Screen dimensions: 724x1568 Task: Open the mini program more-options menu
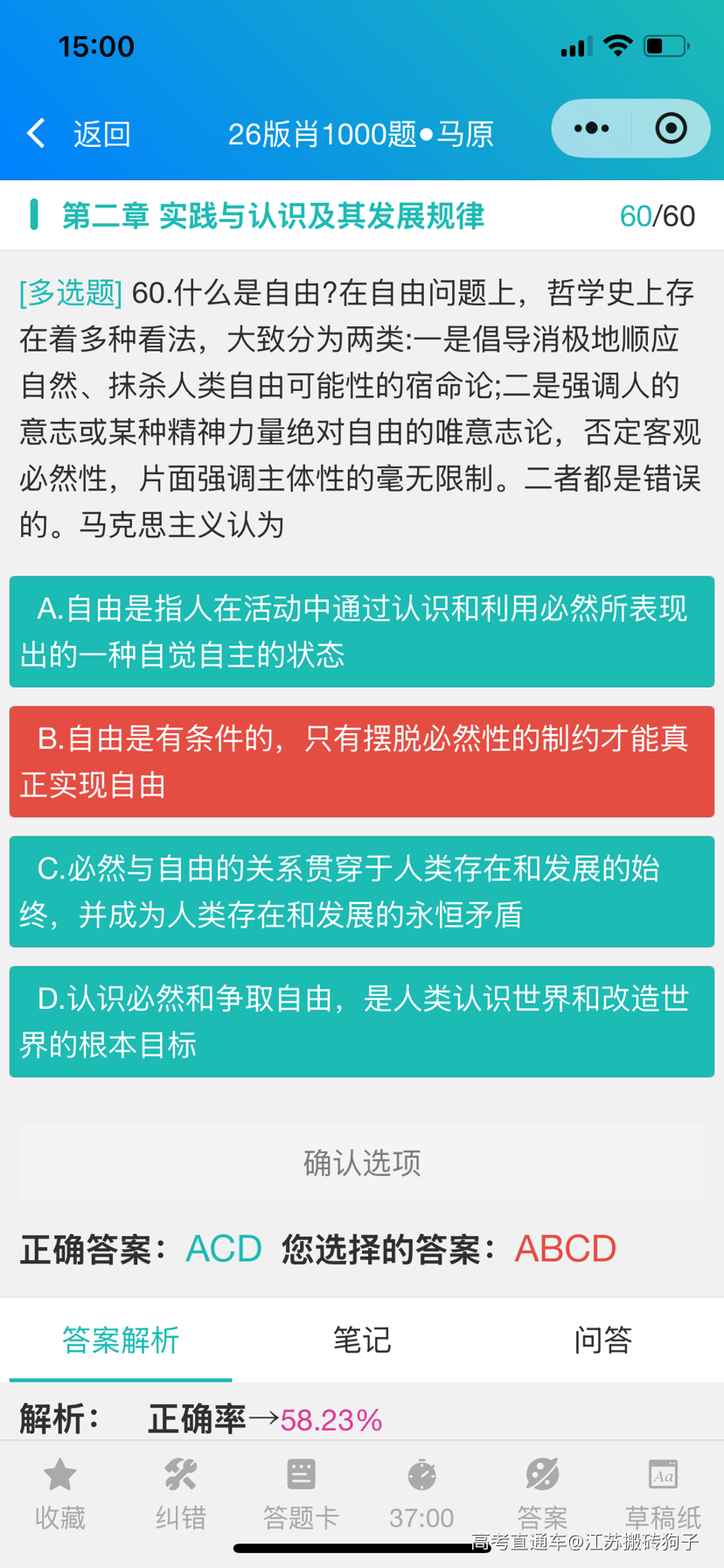pos(592,129)
